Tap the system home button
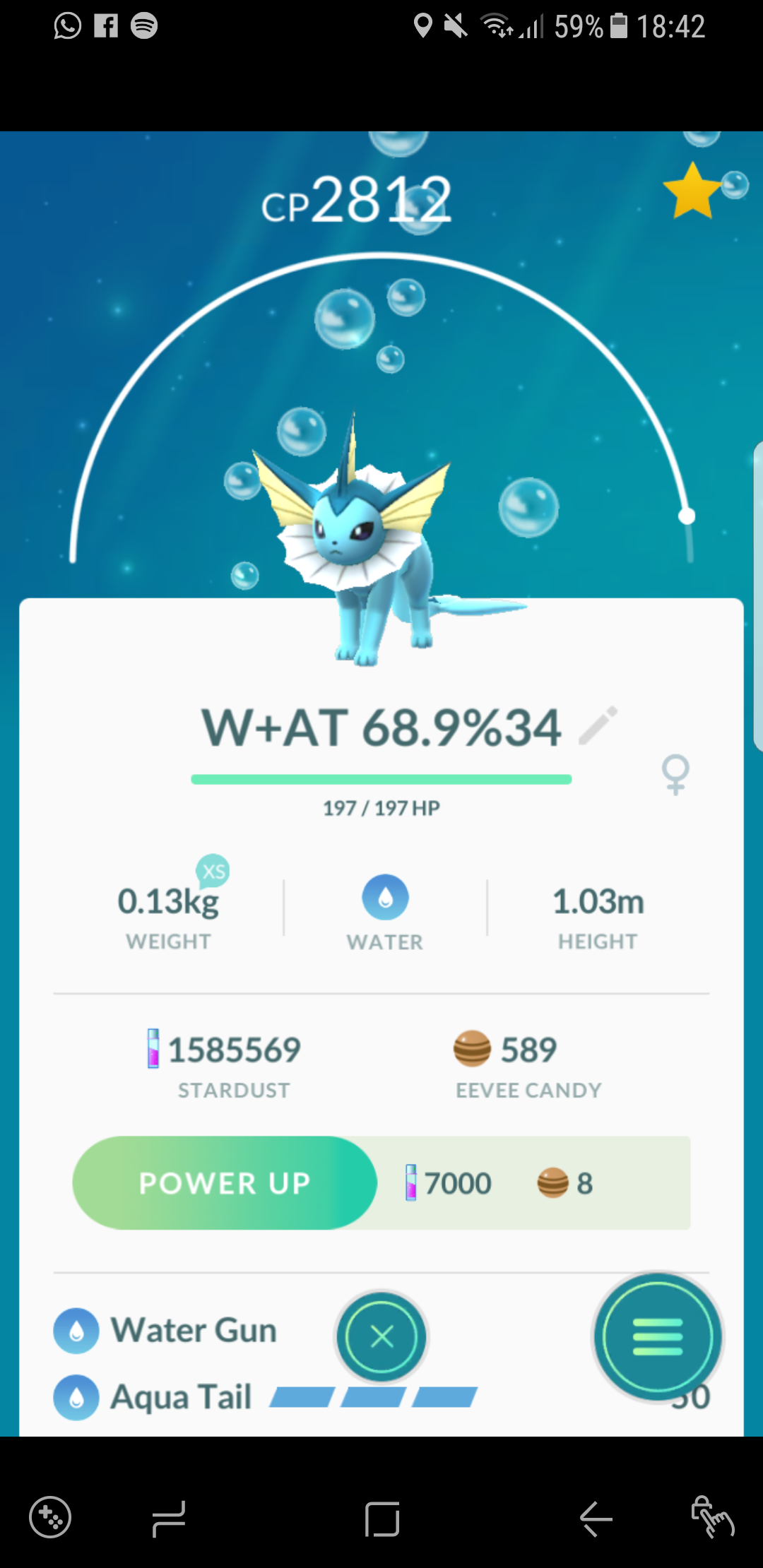This screenshot has height=1568, width=763. [382, 1519]
